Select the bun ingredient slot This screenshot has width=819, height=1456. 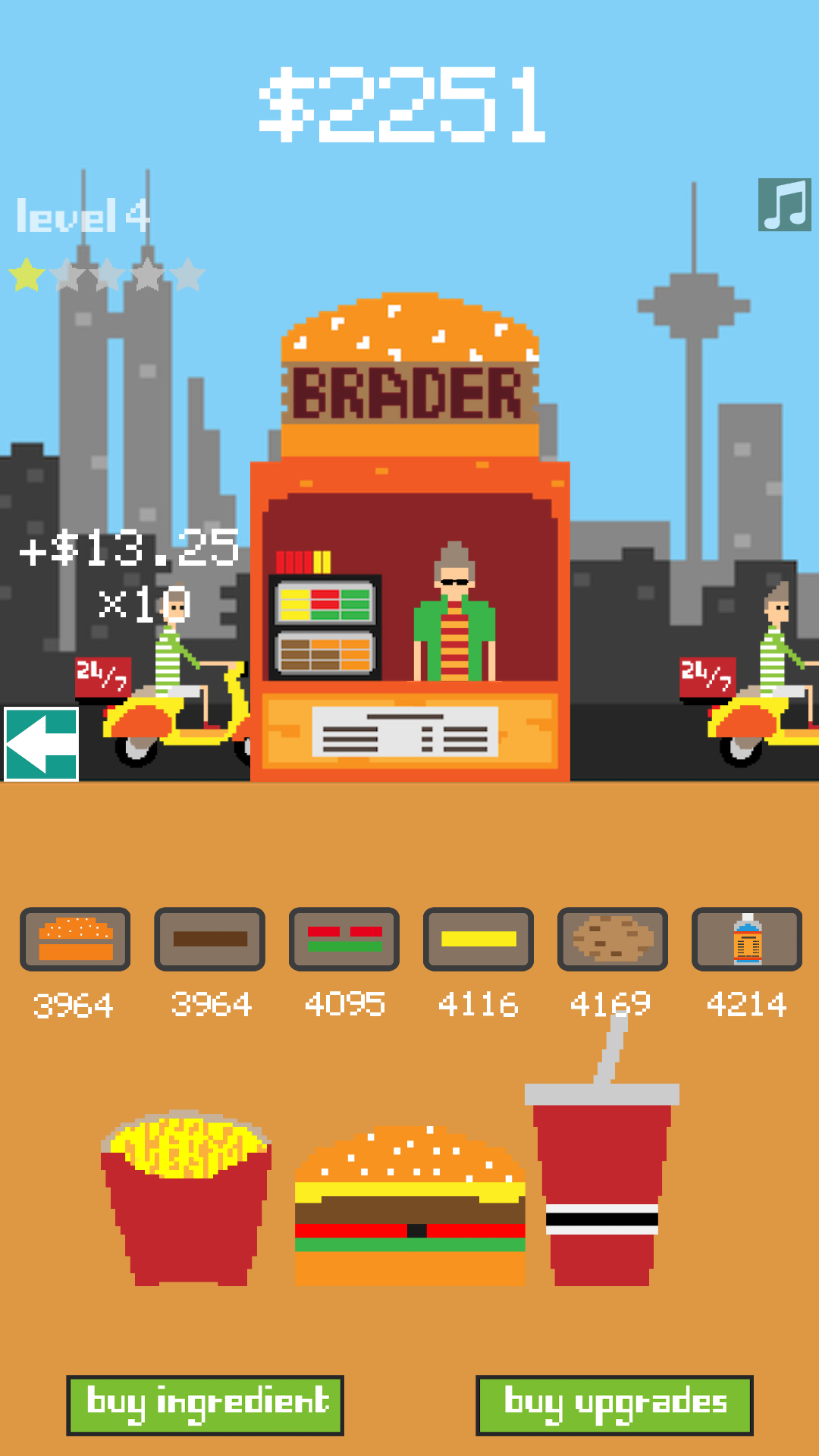tap(75, 939)
